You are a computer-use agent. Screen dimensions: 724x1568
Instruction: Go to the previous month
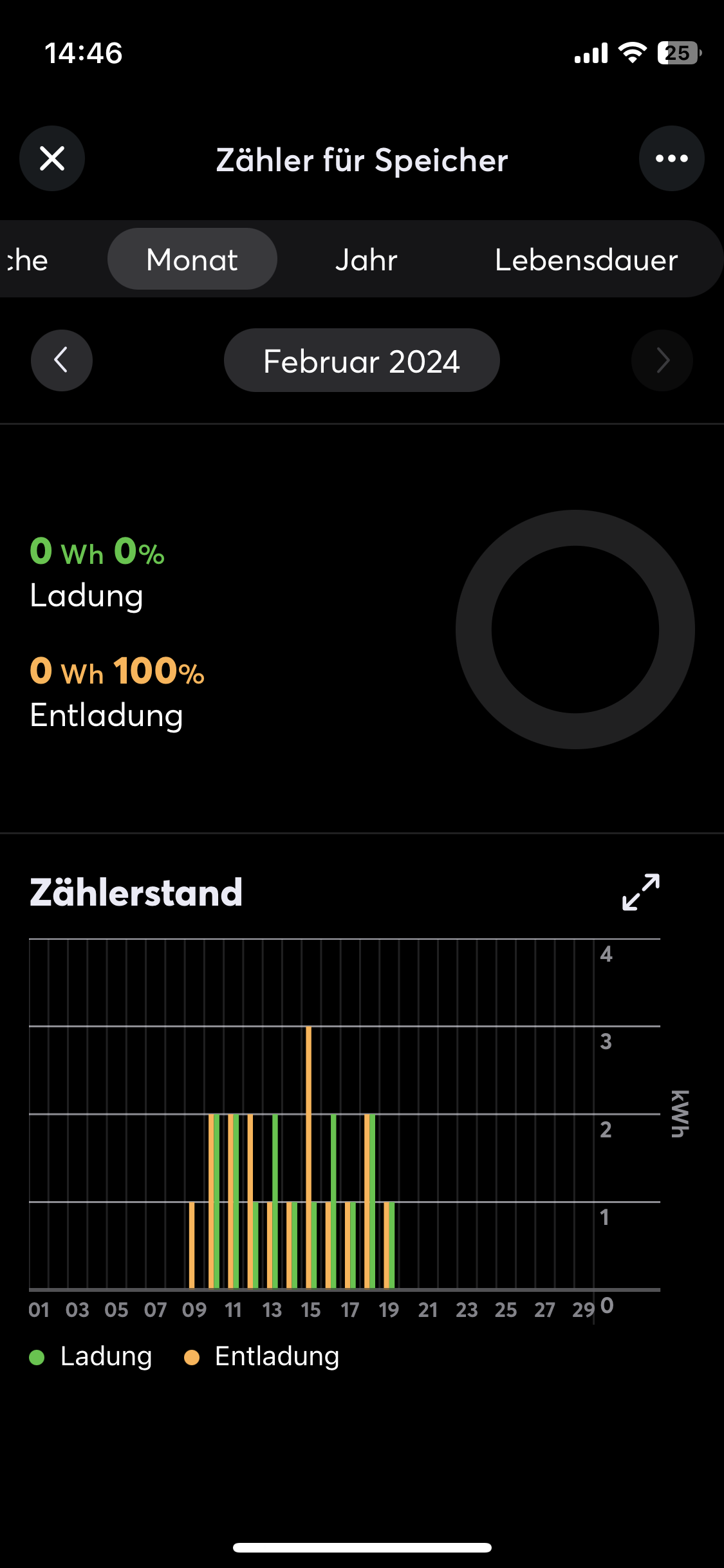point(62,360)
